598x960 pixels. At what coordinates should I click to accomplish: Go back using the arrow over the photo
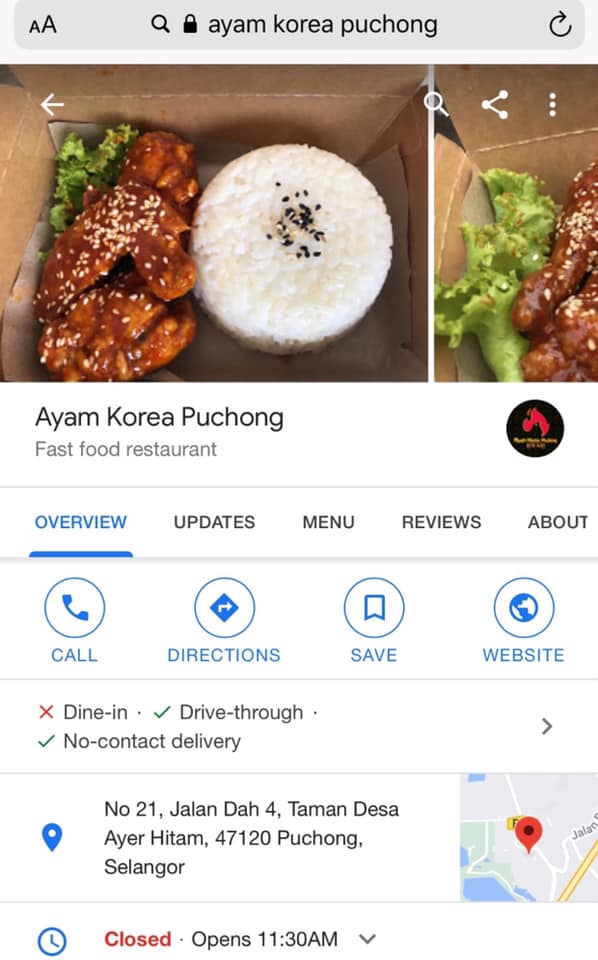pyautogui.click(x=52, y=105)
